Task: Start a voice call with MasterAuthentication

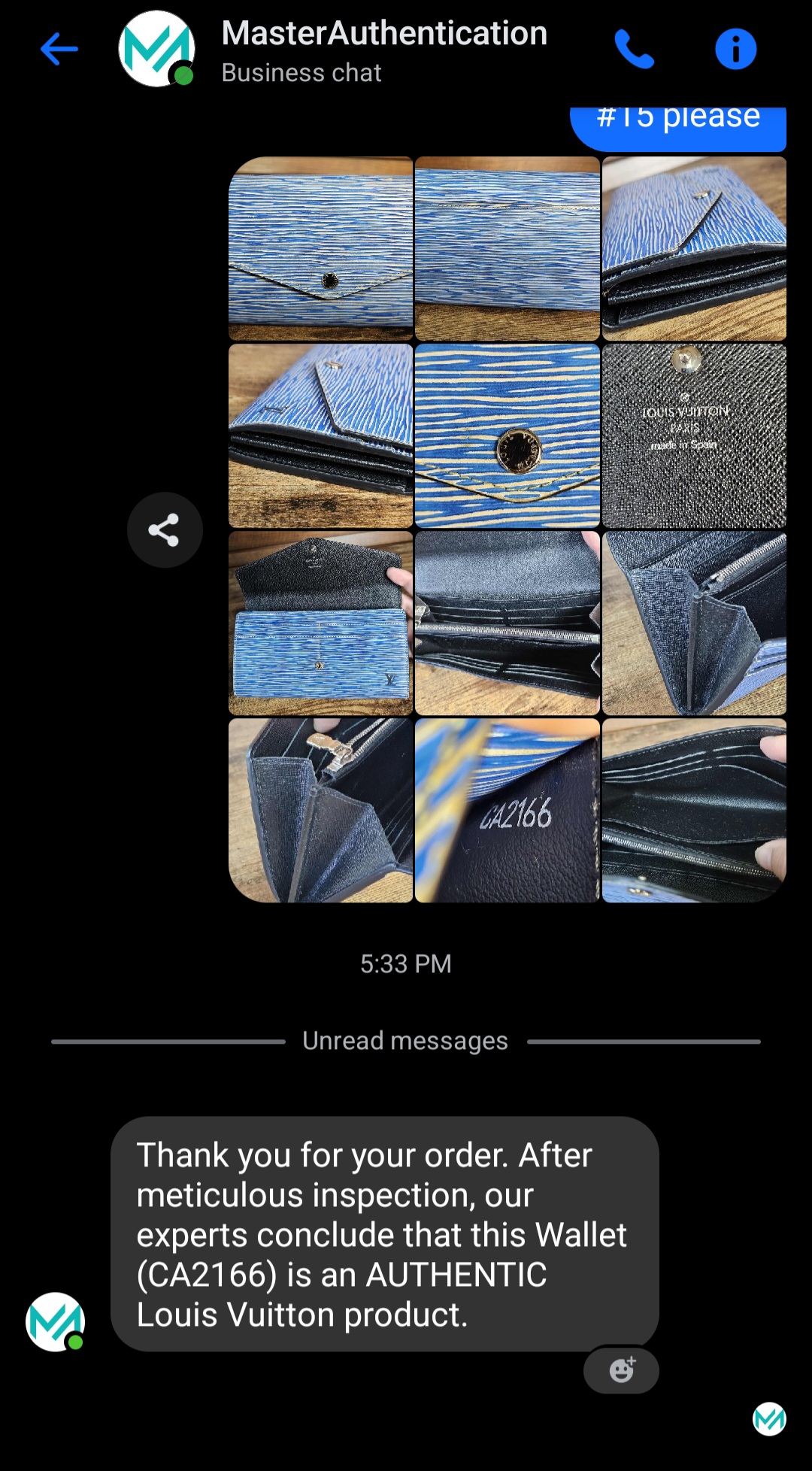Action: tap(634, 50)
